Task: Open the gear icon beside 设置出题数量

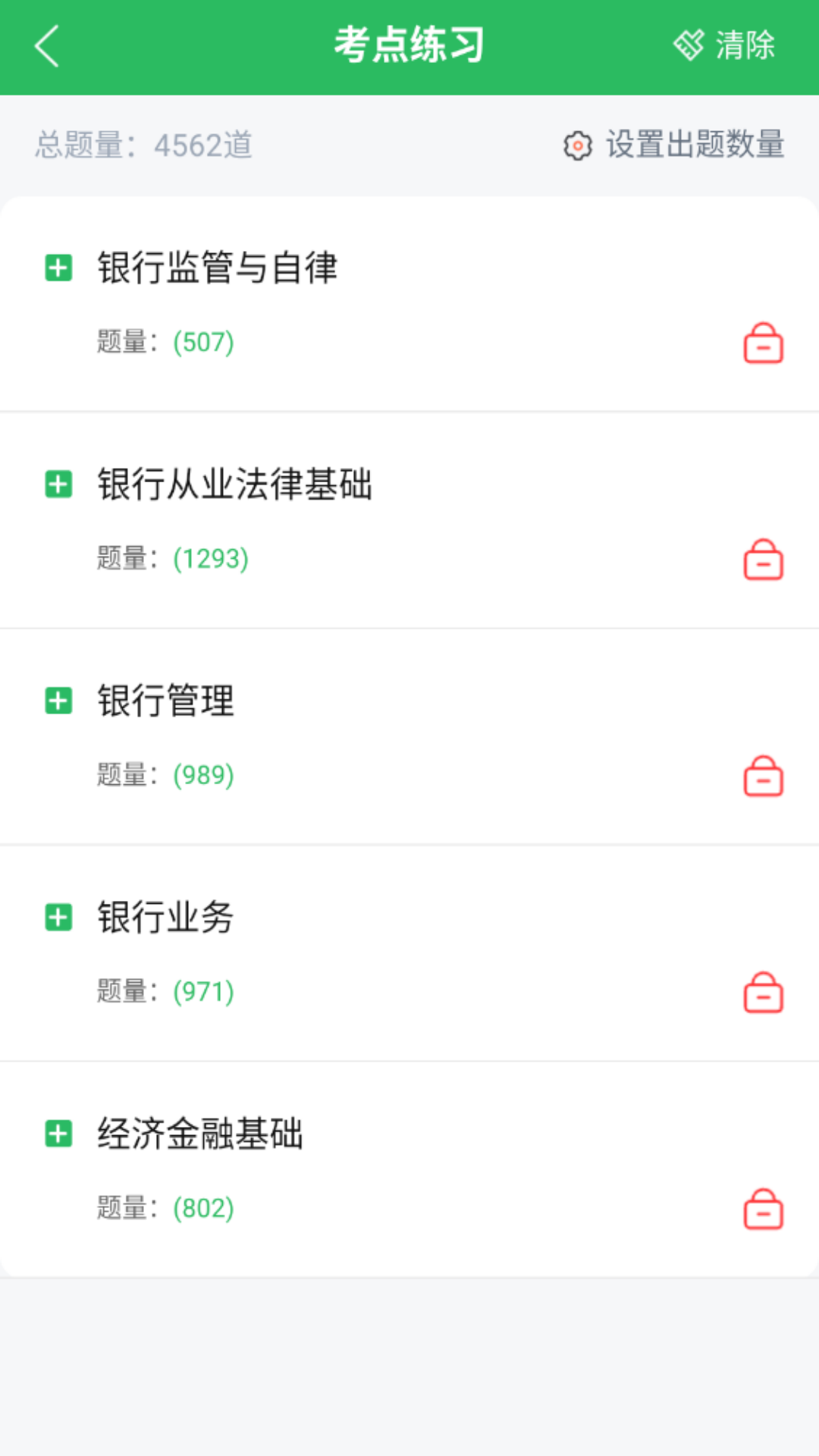Action: point(577,146)
